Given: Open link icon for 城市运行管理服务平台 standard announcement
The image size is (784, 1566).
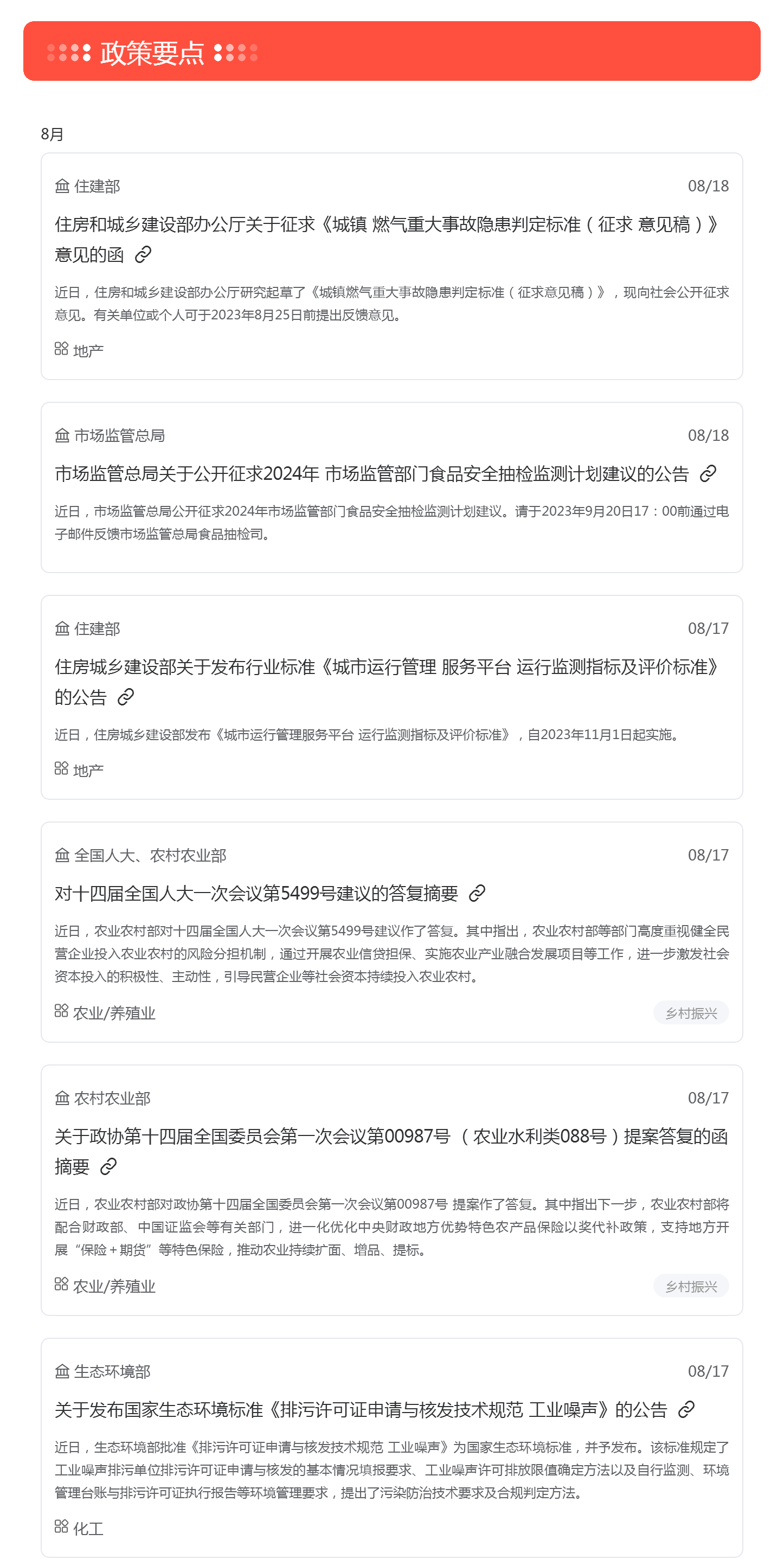Looking at the screenshot, I should [126, 697].
